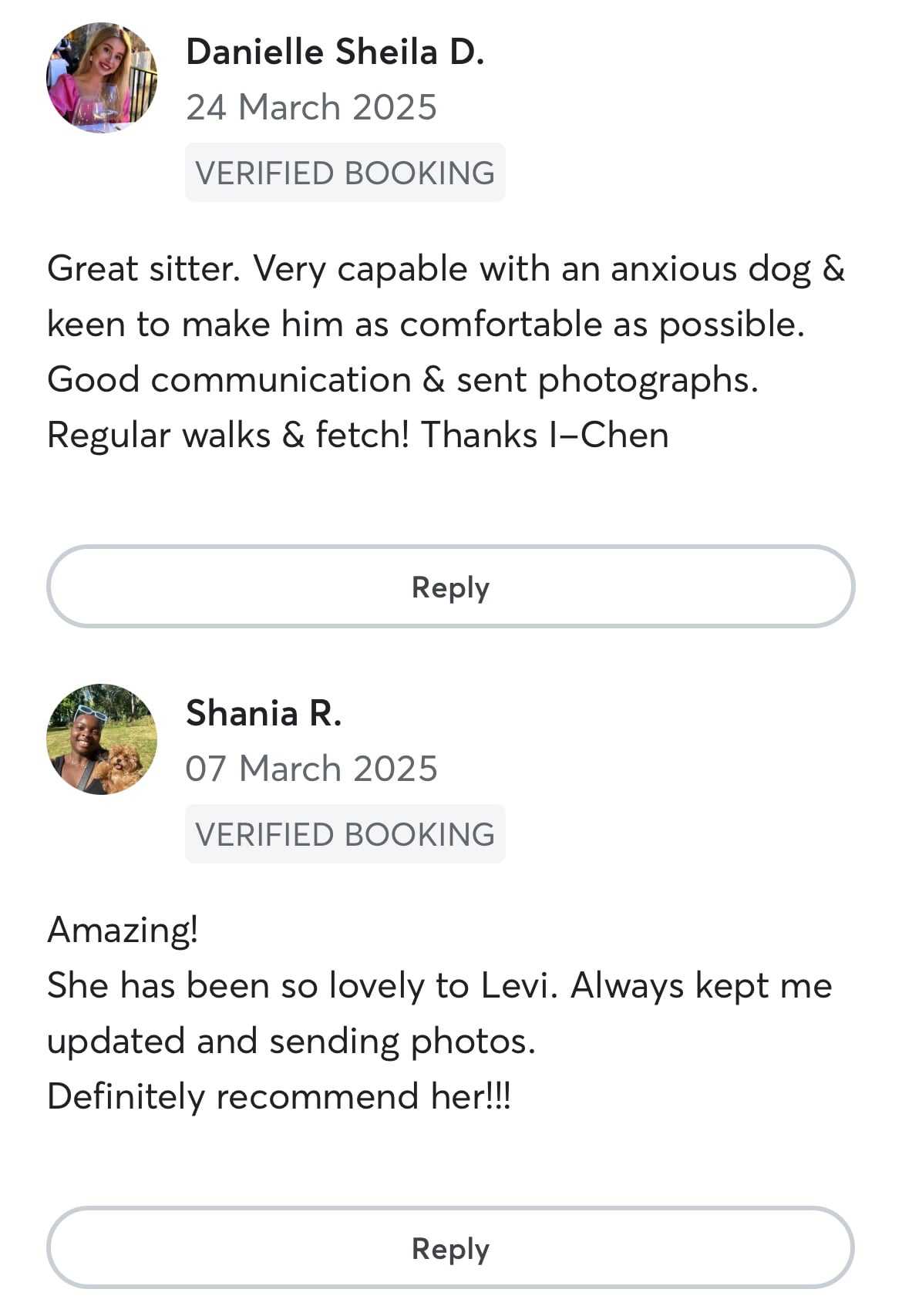Click the phrase Regular walks and fetch
The image size is (902, 1316).
(x=228, y=435)
